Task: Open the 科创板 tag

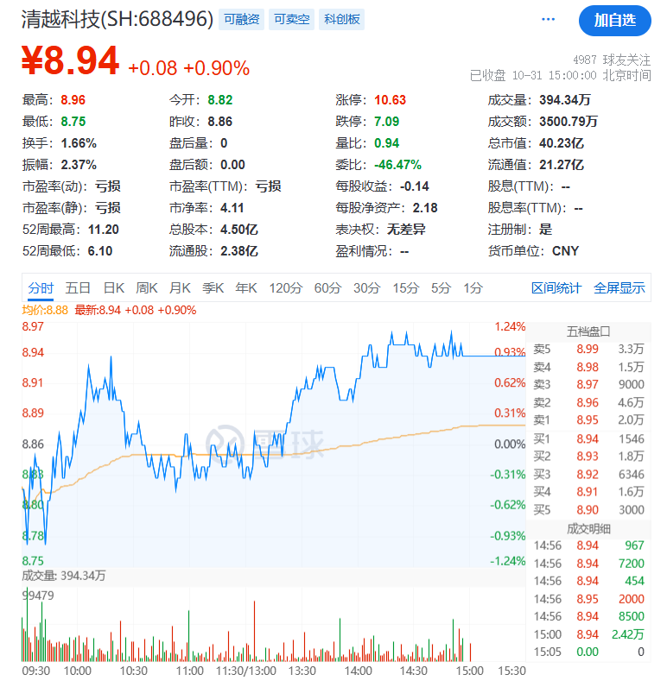Action: (x=343, y=20)
